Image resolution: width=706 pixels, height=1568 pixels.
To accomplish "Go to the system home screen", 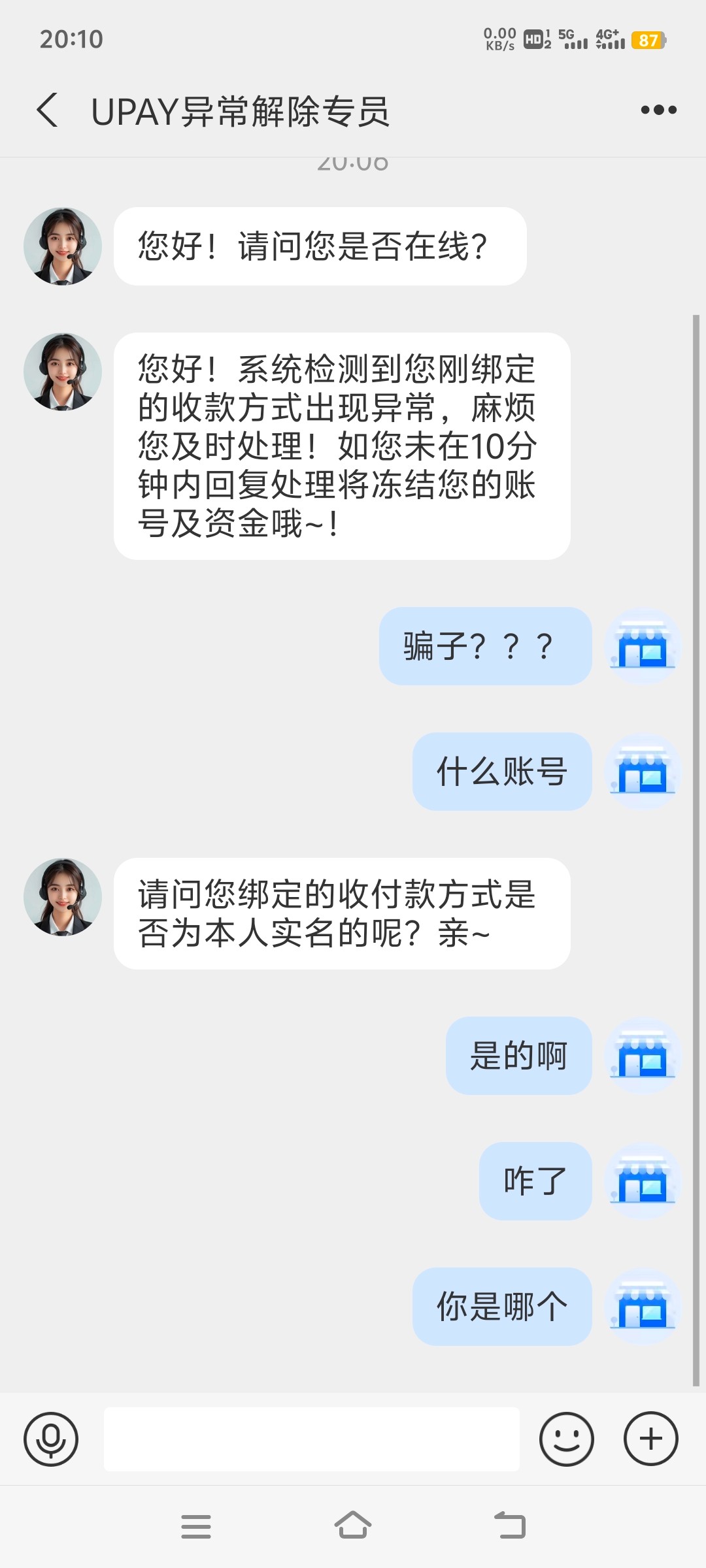I will (x=353, y=1526).
